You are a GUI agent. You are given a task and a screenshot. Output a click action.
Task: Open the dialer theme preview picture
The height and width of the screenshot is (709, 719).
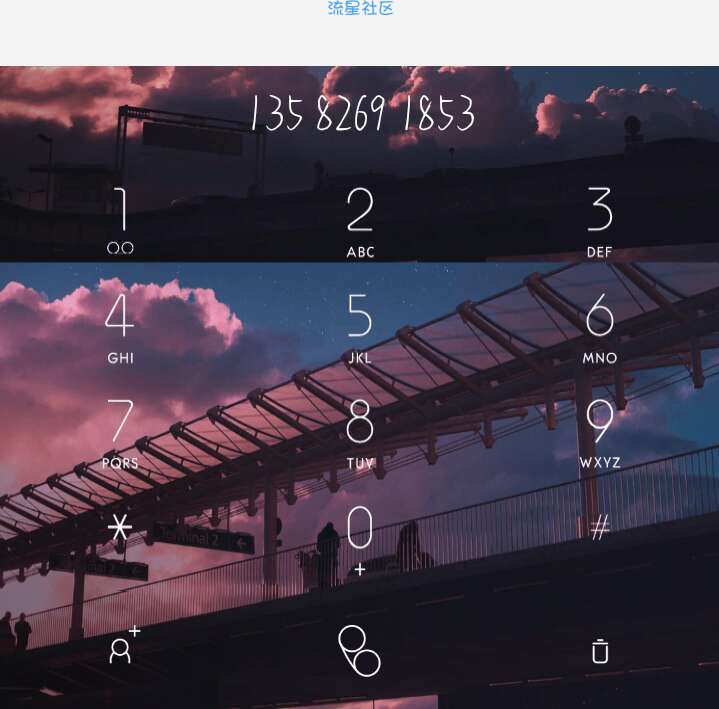[x=360, y=387]
